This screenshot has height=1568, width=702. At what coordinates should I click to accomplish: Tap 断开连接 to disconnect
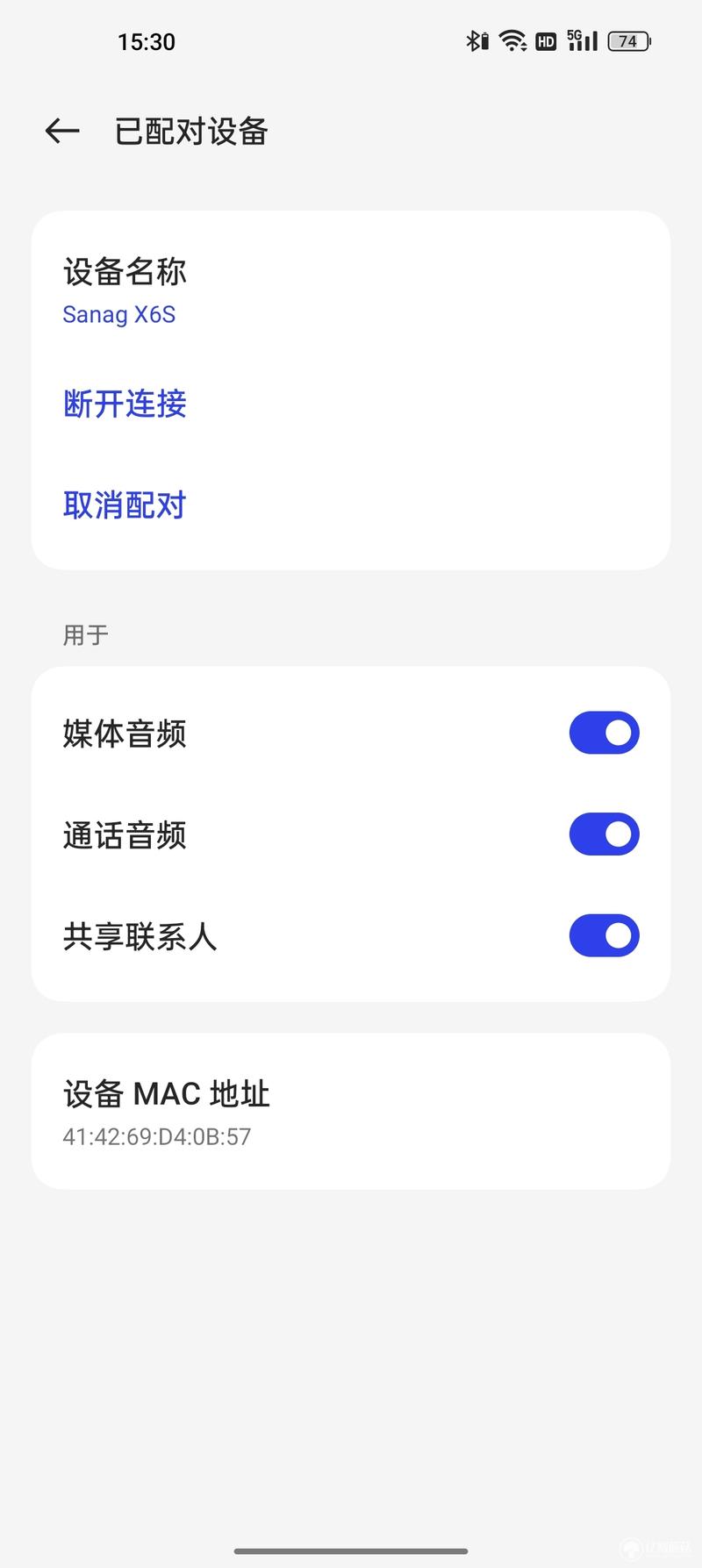(x=125, y=404)
